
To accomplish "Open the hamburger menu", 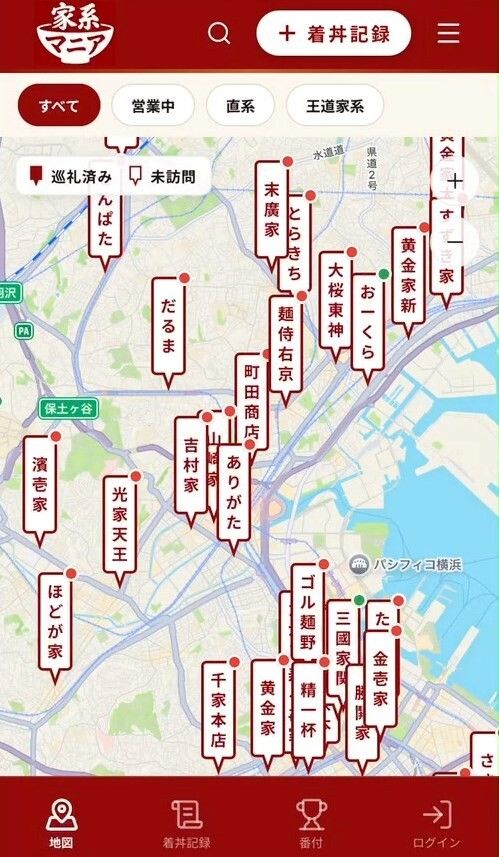I will pyautogui.click(x=449, y=34).
